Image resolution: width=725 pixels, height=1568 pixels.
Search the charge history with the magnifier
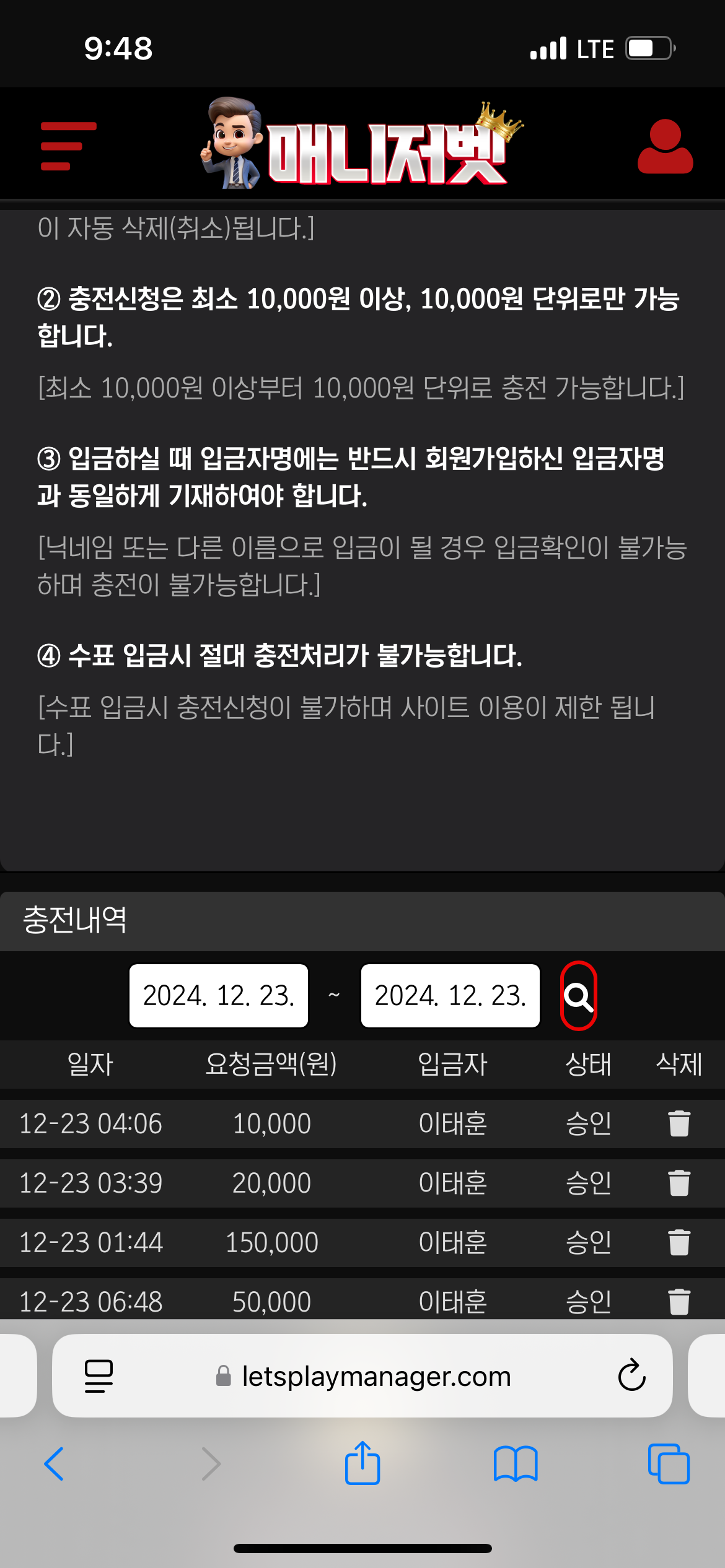tap(579, 996)
